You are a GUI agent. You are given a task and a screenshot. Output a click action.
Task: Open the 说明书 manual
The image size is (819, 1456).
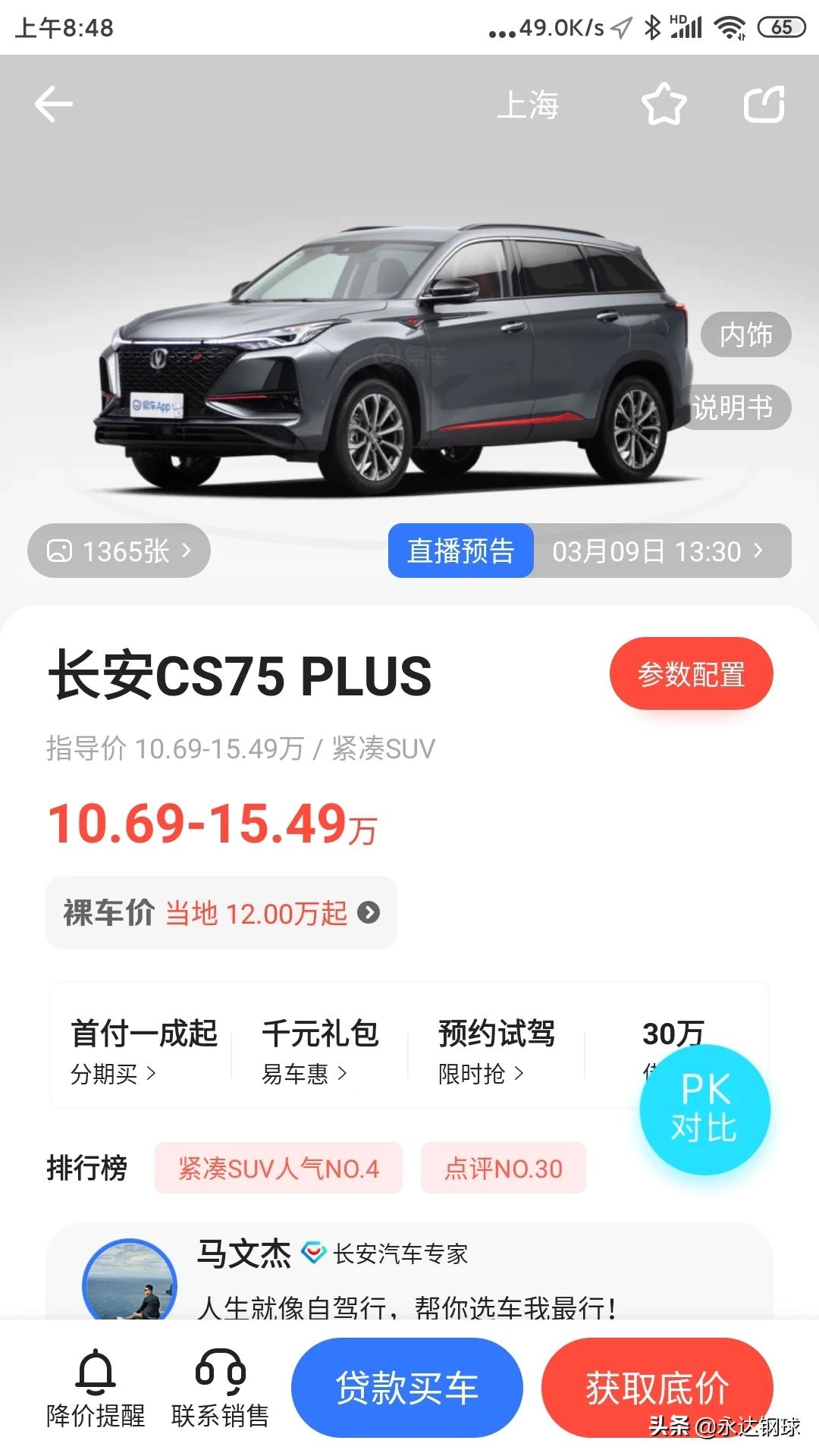(x=733, y=408)
